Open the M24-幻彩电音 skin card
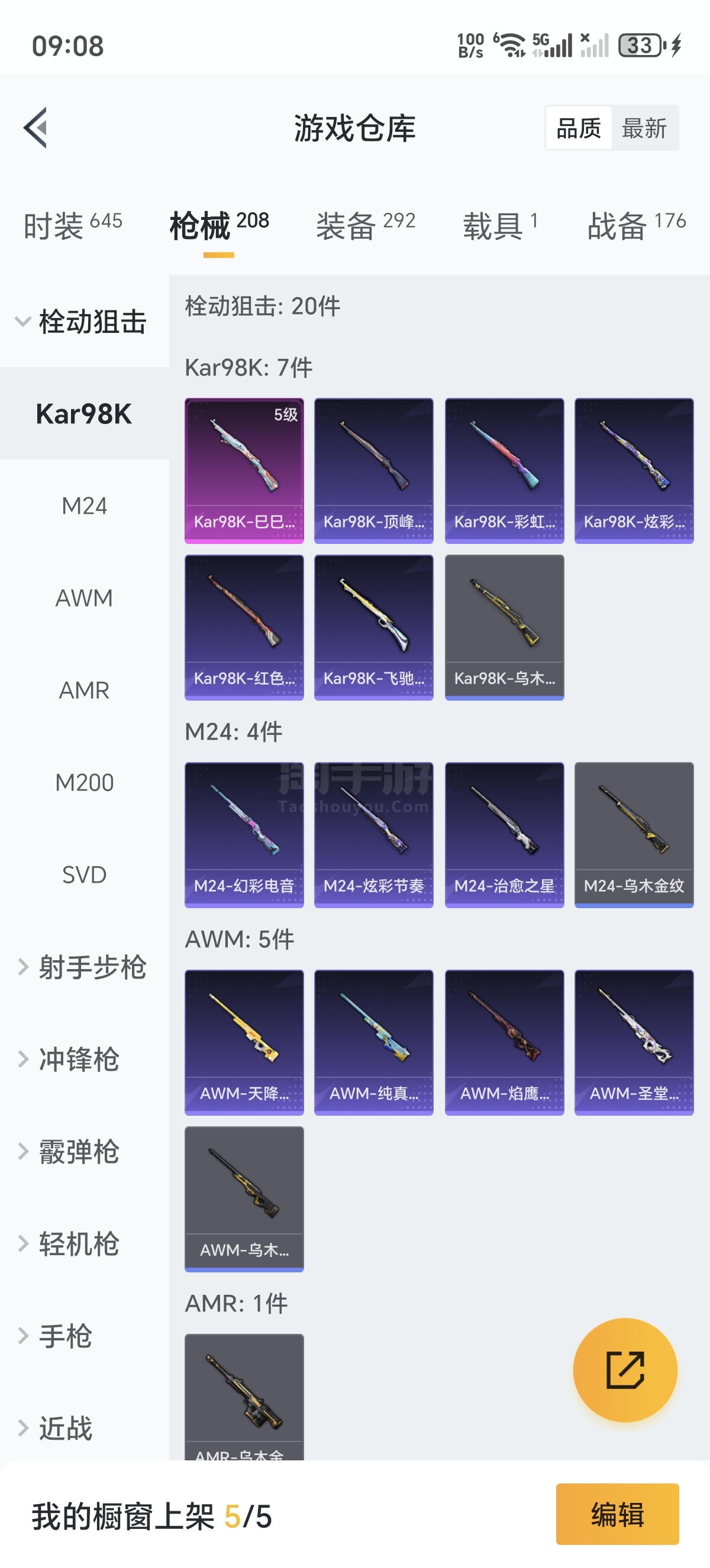Screen dimensions: 710x1568 (x=244, y=834)
